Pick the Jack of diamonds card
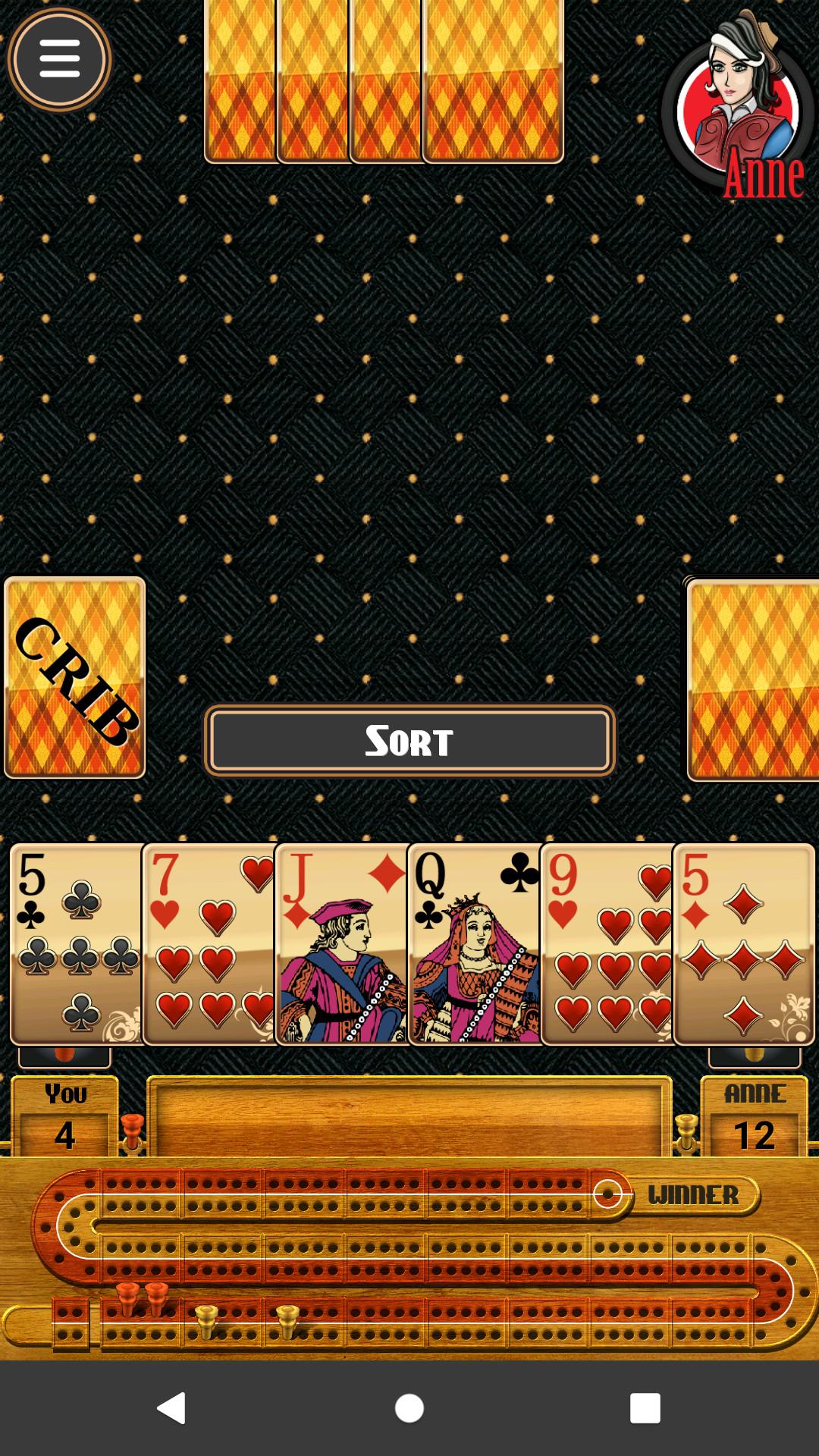The height and width of the screenshot is (1456, 819). (x=341, y=944)
